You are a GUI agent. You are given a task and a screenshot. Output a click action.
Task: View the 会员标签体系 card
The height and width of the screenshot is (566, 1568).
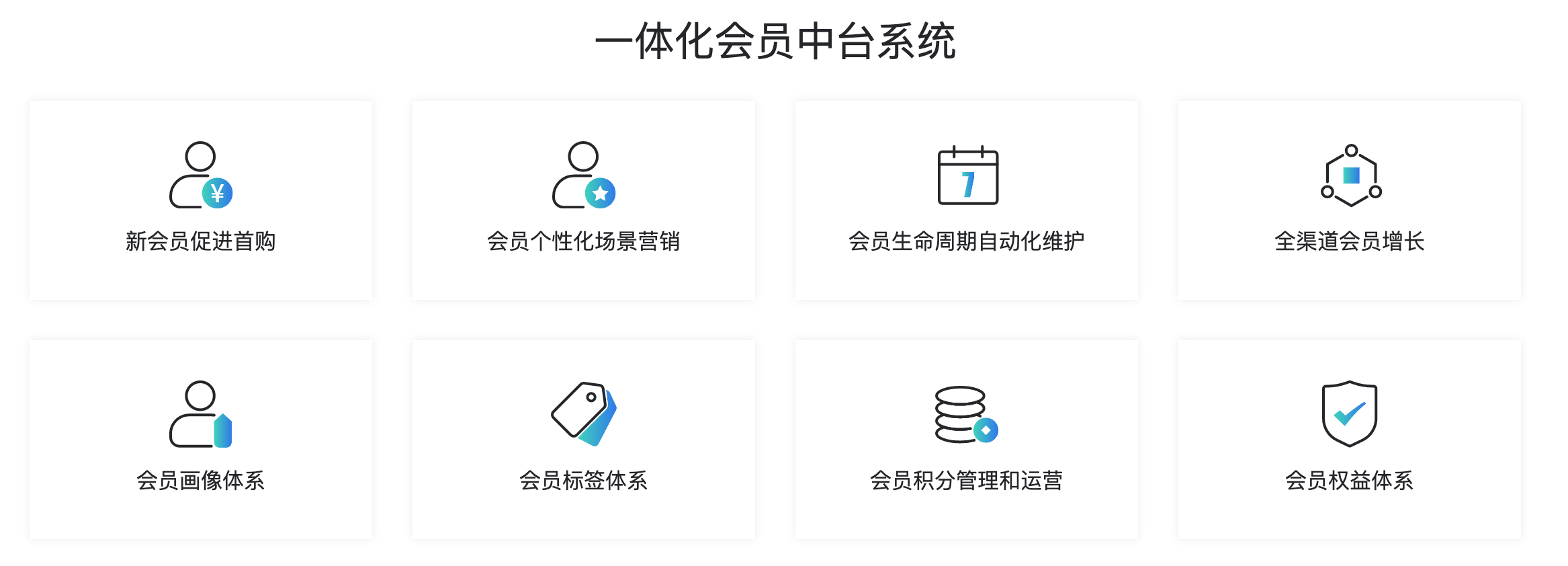(584, 440)
